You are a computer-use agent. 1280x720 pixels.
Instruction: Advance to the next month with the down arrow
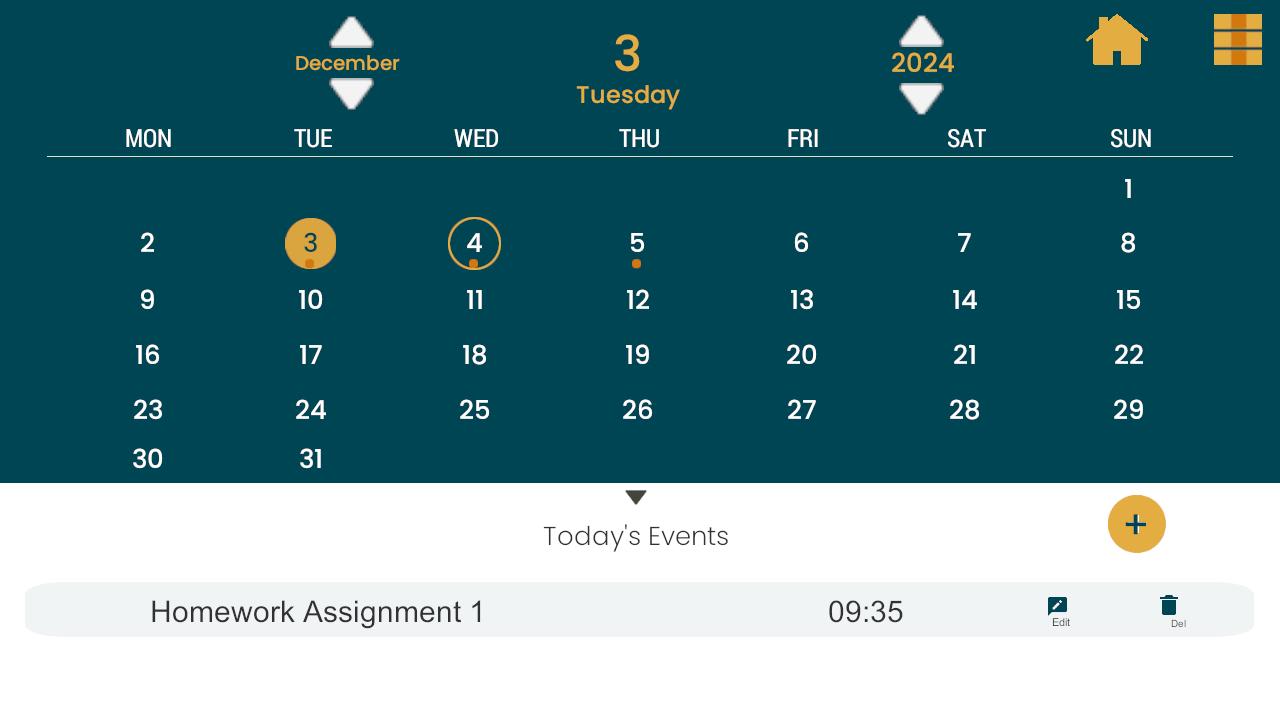351,93
